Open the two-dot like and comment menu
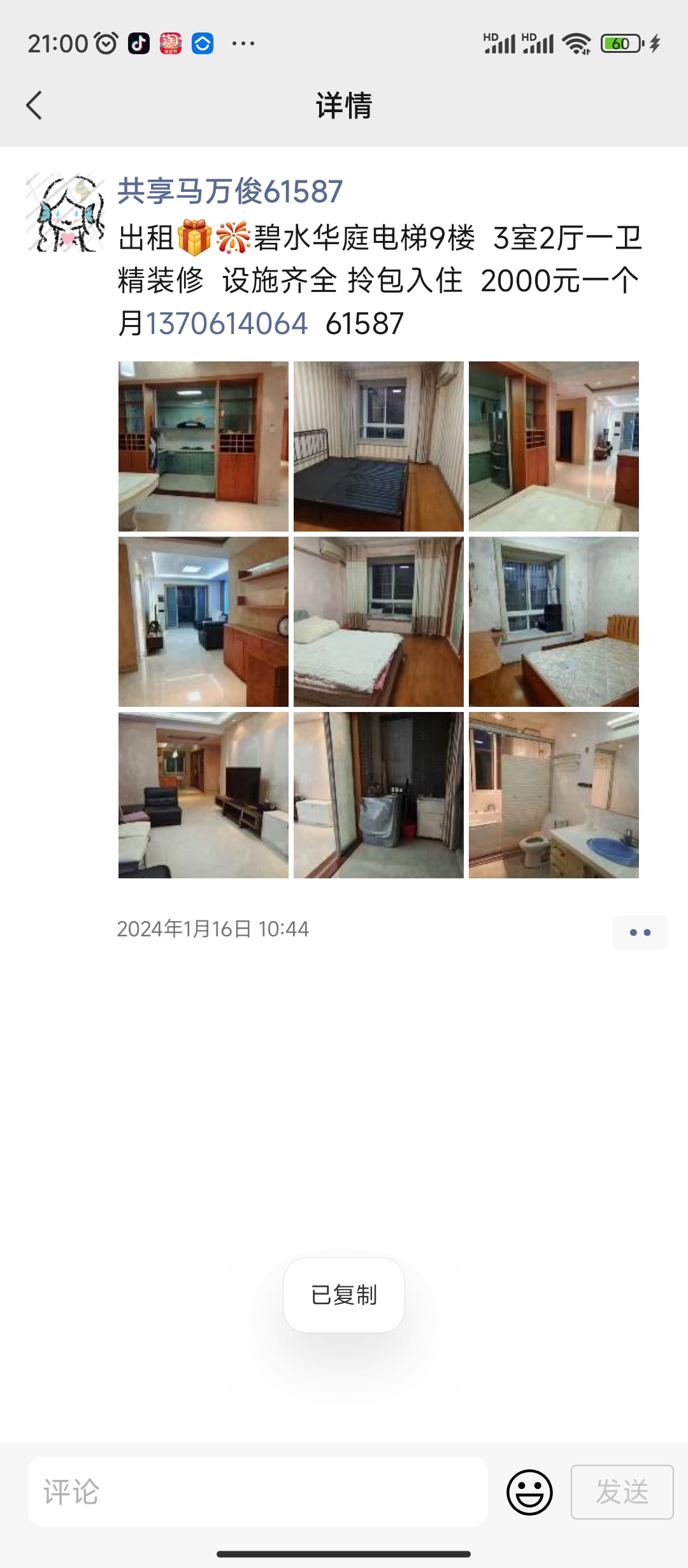The height and width of the screenshot is (1568, 688). tap(640, 933)
